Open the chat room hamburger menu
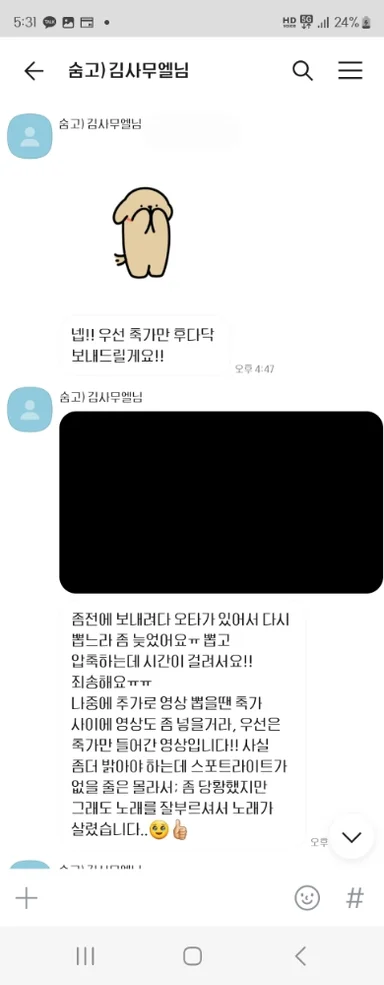Viewport: 384px width, 985px height. pyautogui.click(x=350, y=71)
